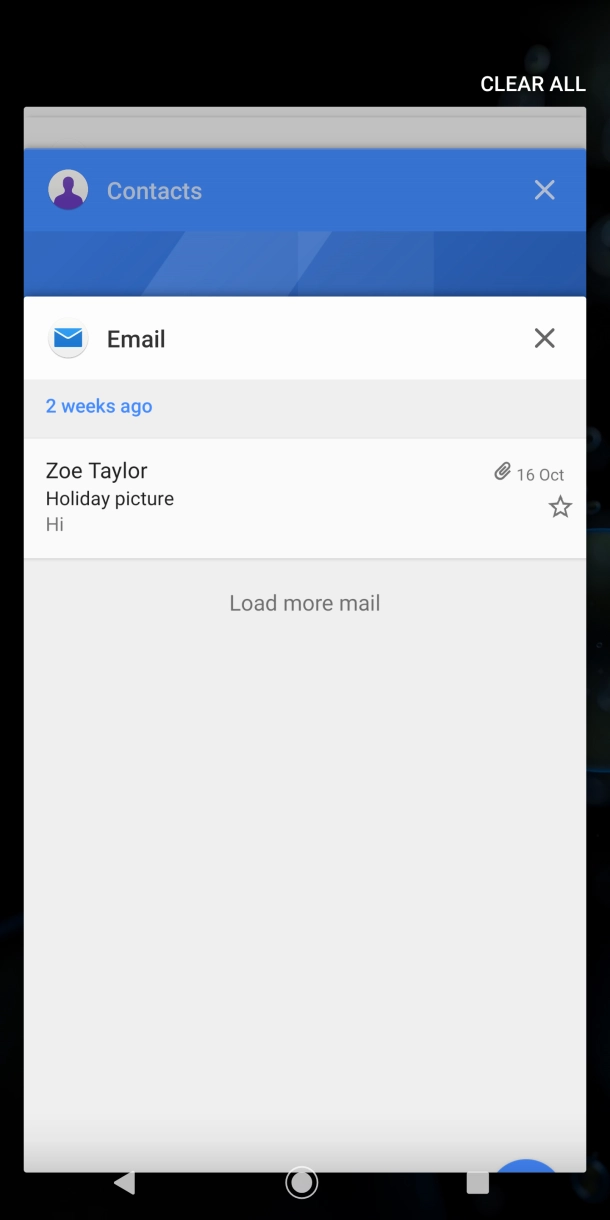
Task: Switch to the Contacts app
Action: [x=154, y=191]
